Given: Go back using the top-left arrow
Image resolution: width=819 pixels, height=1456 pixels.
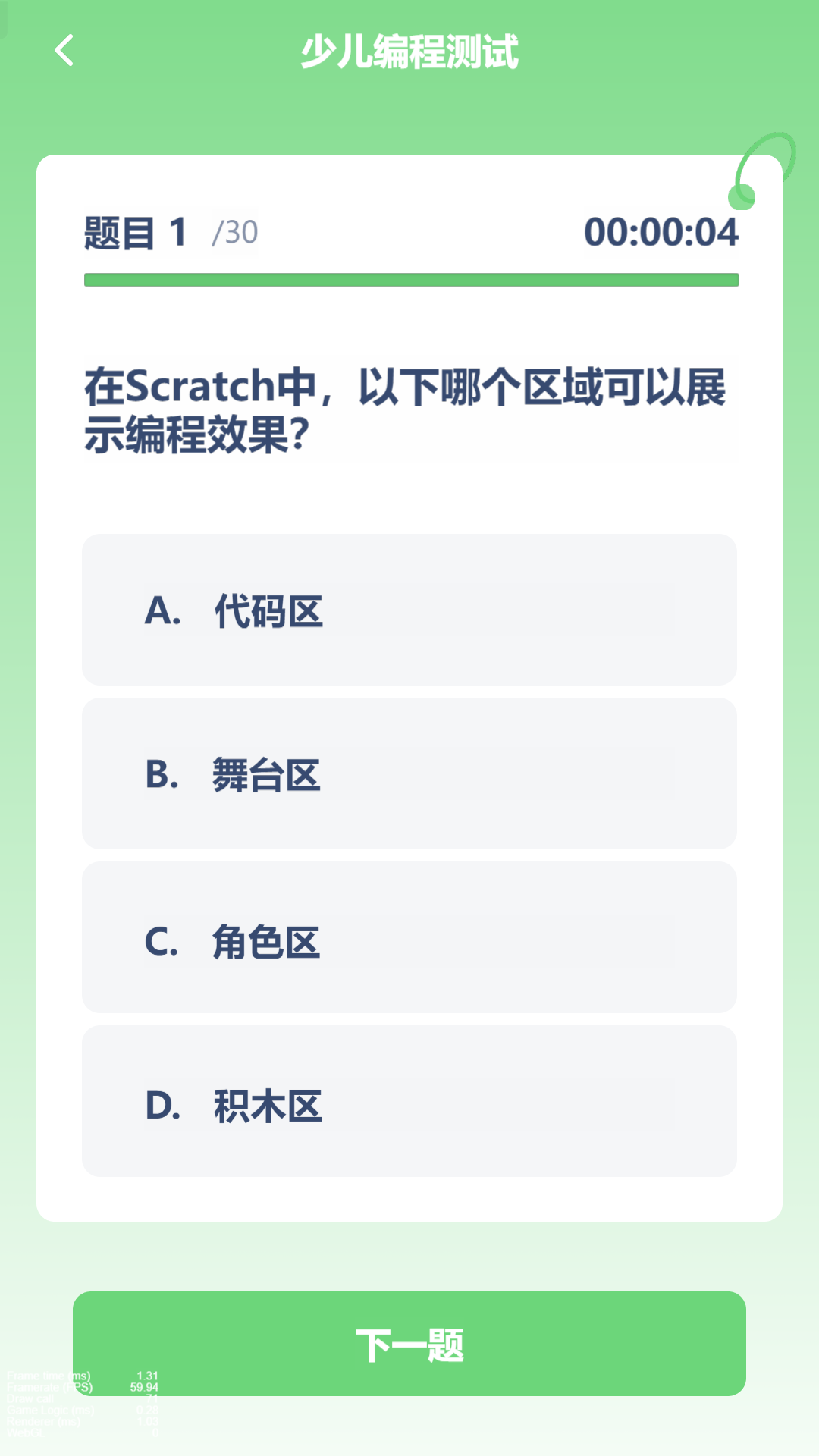Looking at the screenshot, I should (x=65, y=51).
